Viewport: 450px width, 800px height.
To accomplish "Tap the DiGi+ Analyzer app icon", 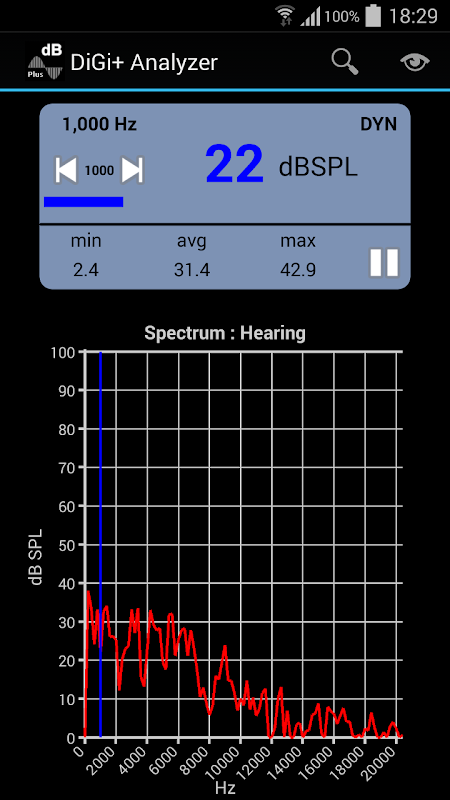I will (45, 62).
